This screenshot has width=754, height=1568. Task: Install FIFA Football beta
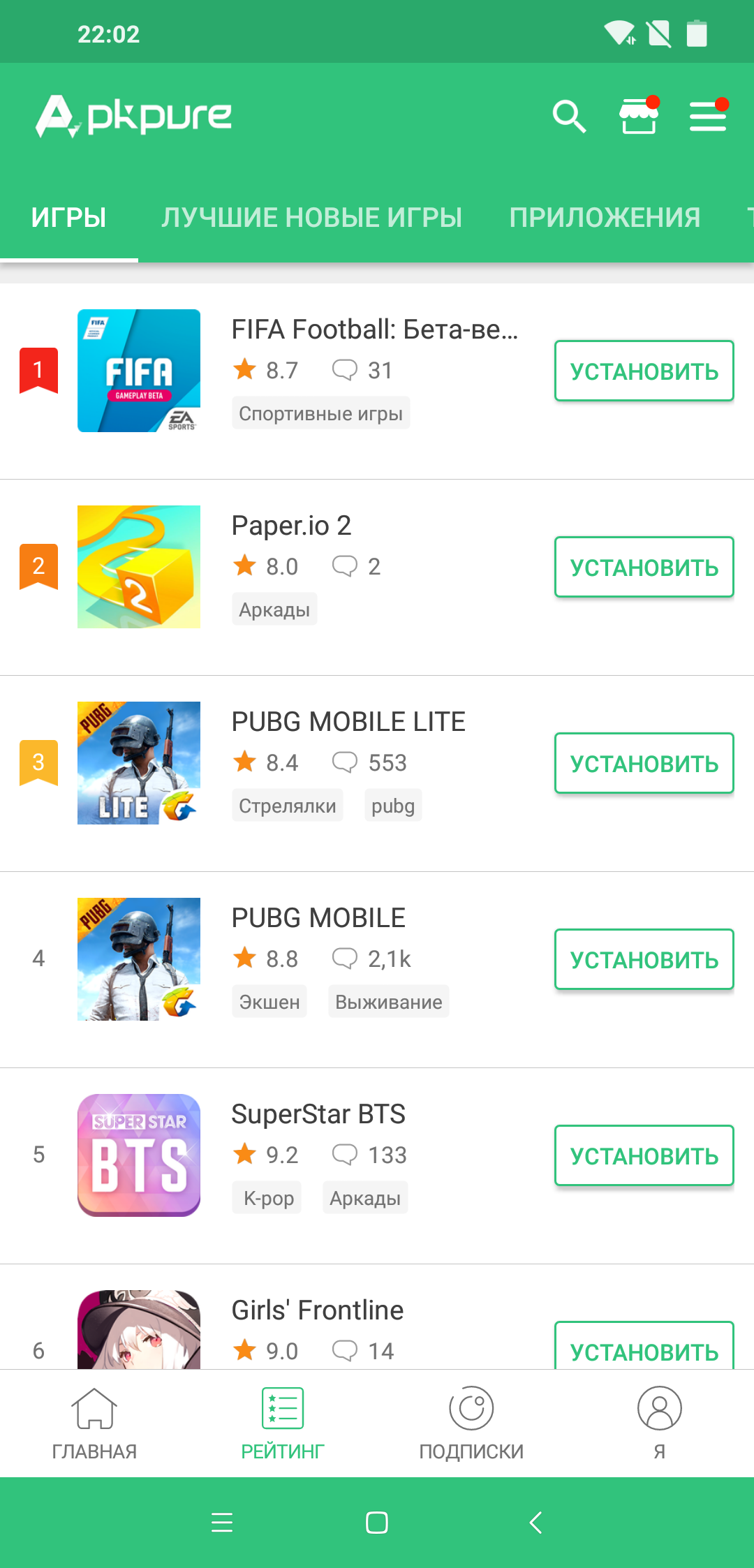click(644, 371)
